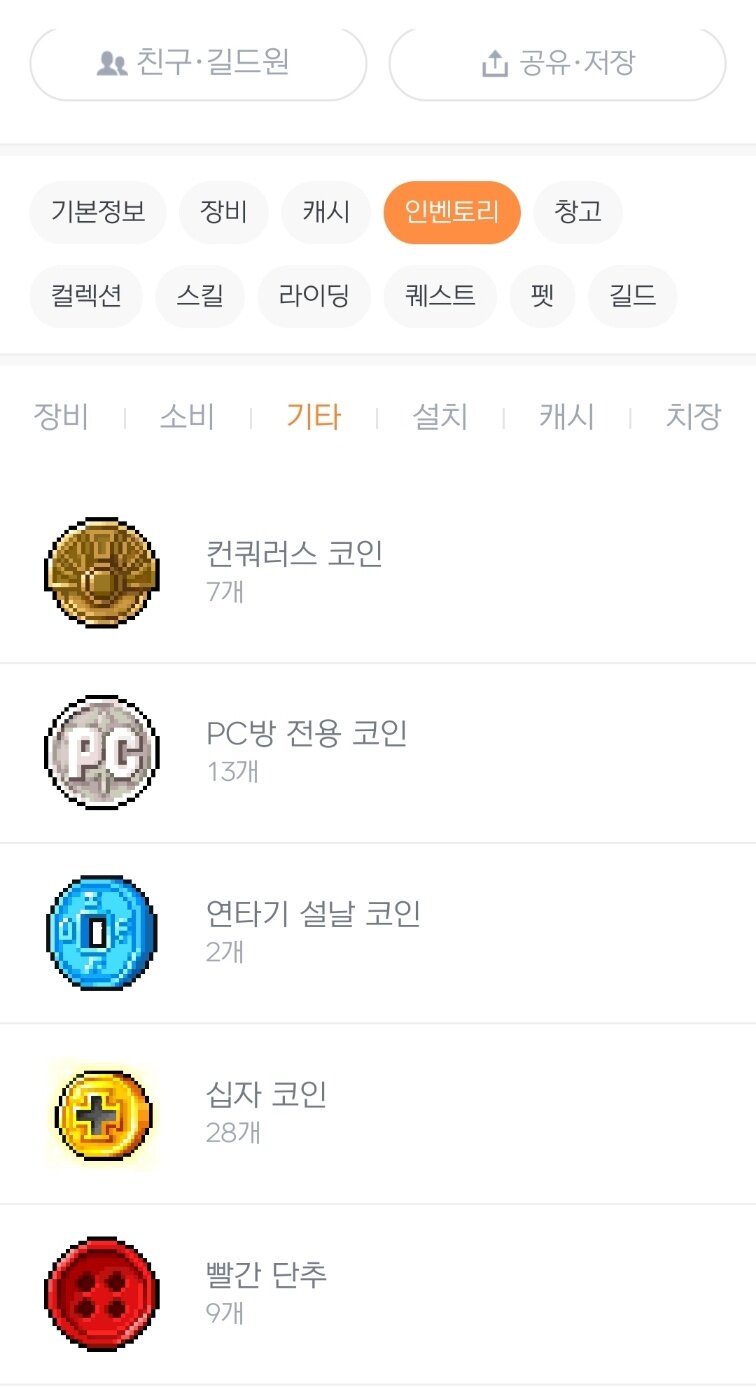This screenshot has height=1391, width=756.
Task: Select the 기타 inventory sub-tab
Action: tap(313, 416)
